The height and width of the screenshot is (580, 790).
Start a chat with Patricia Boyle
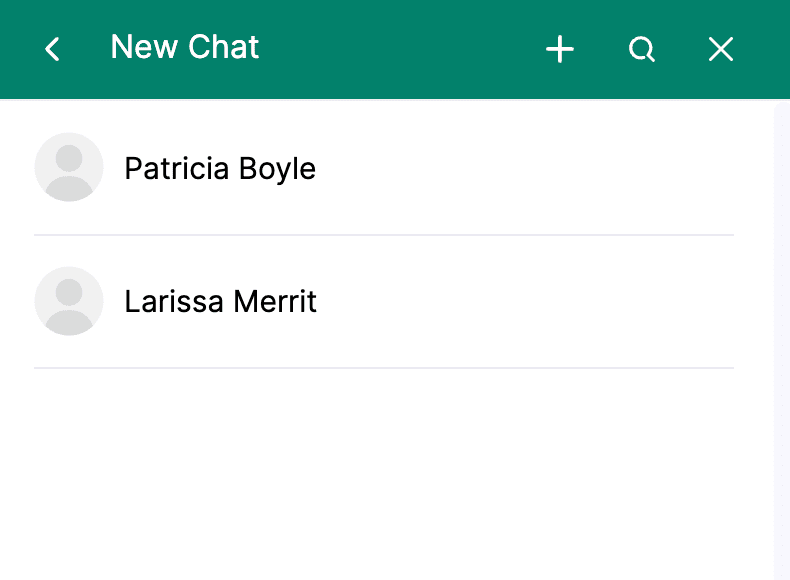pyautogui.click(x=220, y=168)
